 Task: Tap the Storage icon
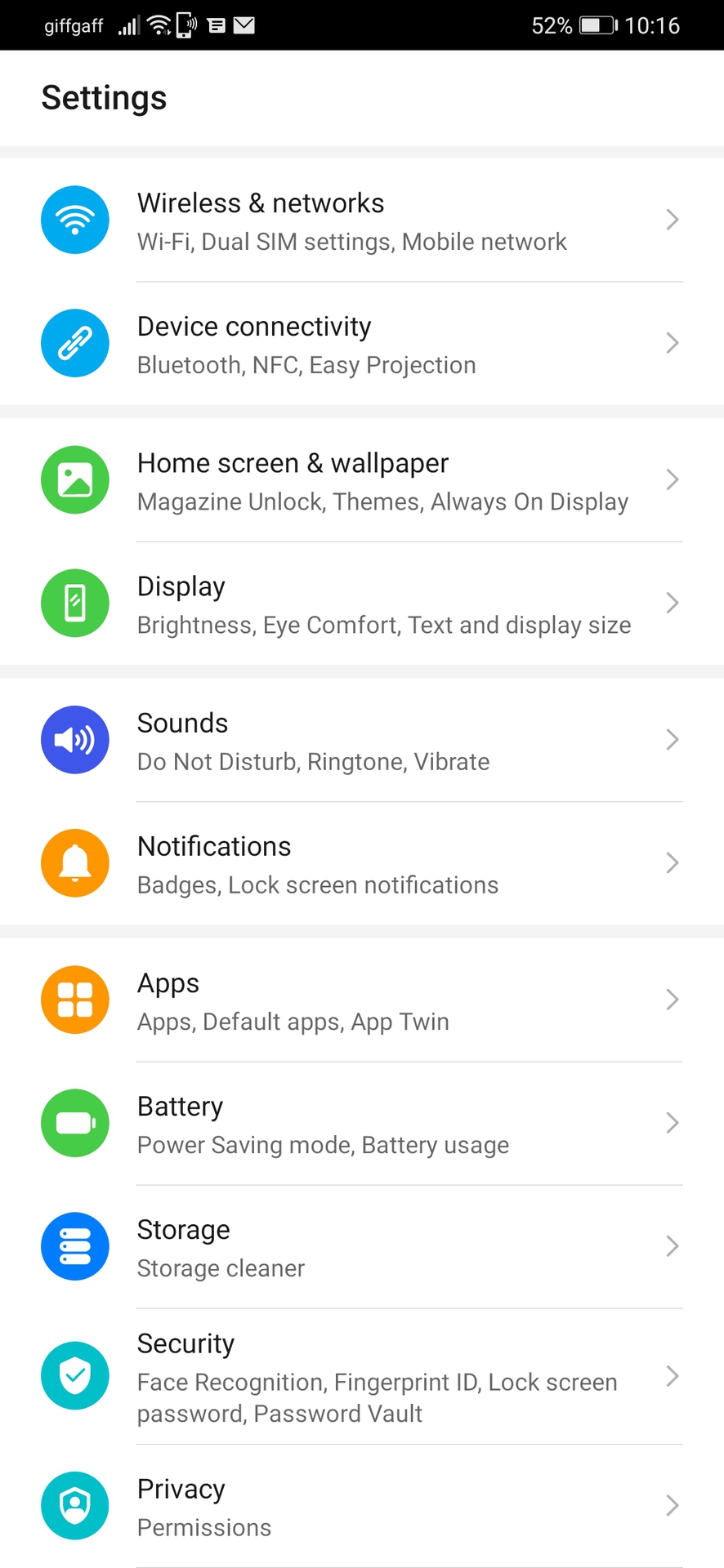coord(75,1246)
